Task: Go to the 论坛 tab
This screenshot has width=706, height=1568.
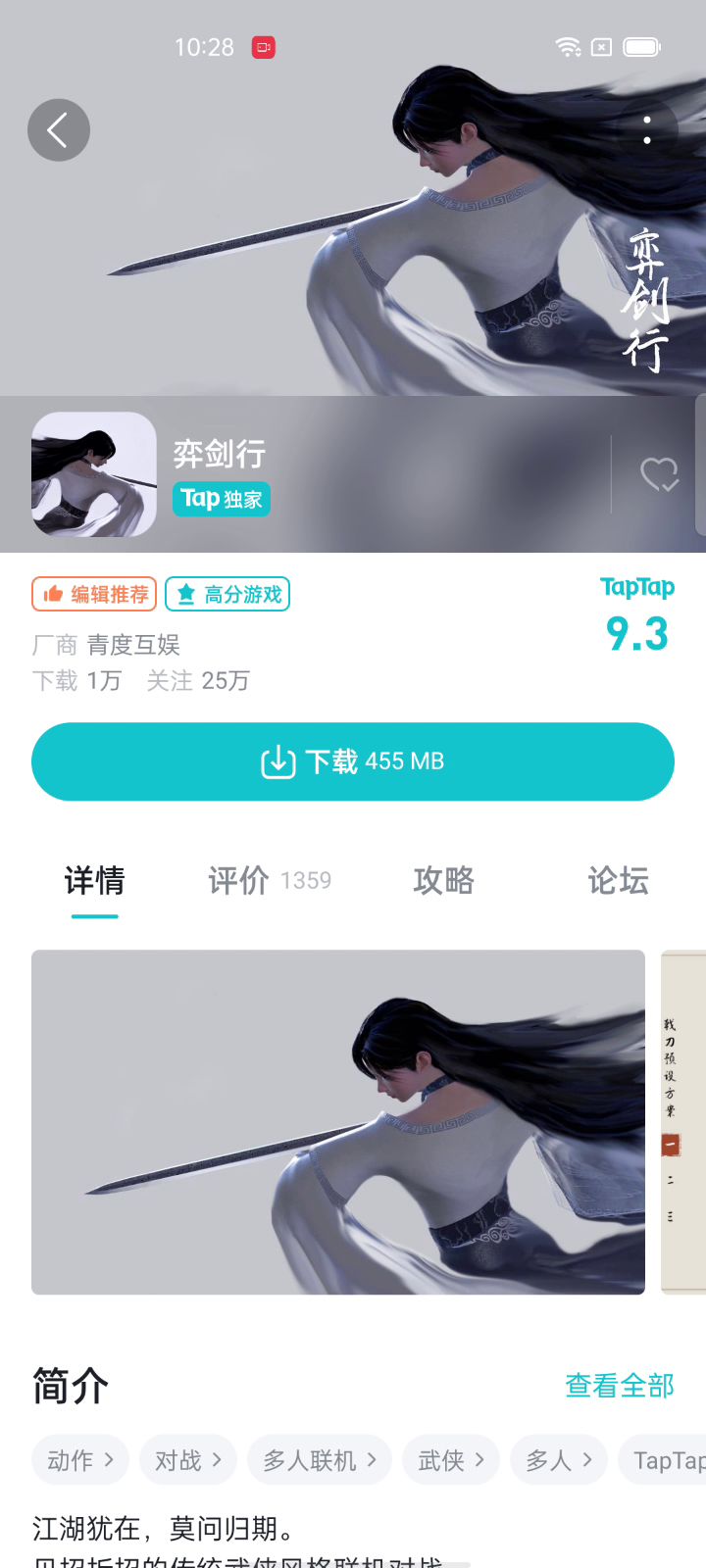Action: (x=618, y=880)
